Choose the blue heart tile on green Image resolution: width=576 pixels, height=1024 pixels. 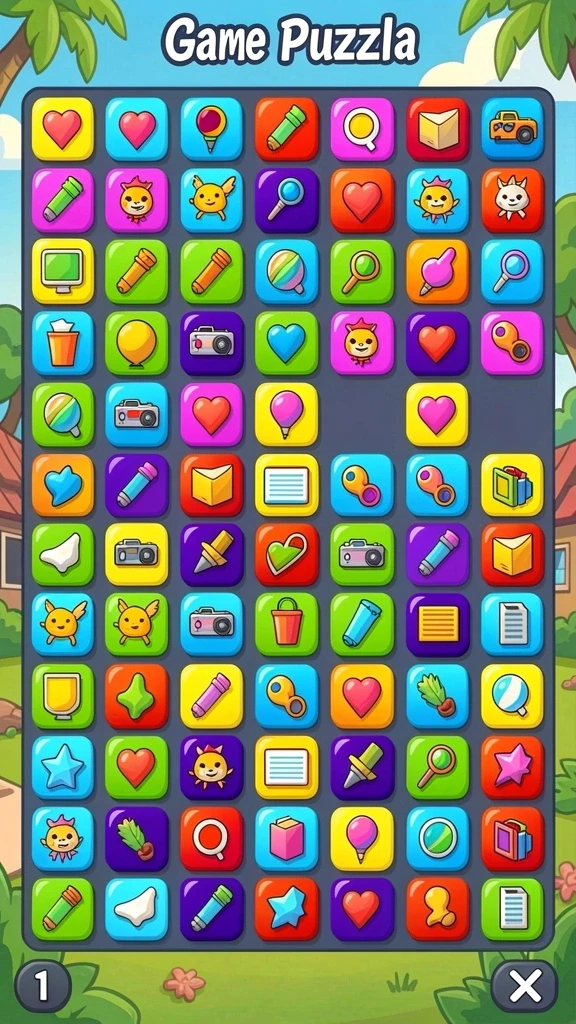pyautogui.click(x=286, y=343)
